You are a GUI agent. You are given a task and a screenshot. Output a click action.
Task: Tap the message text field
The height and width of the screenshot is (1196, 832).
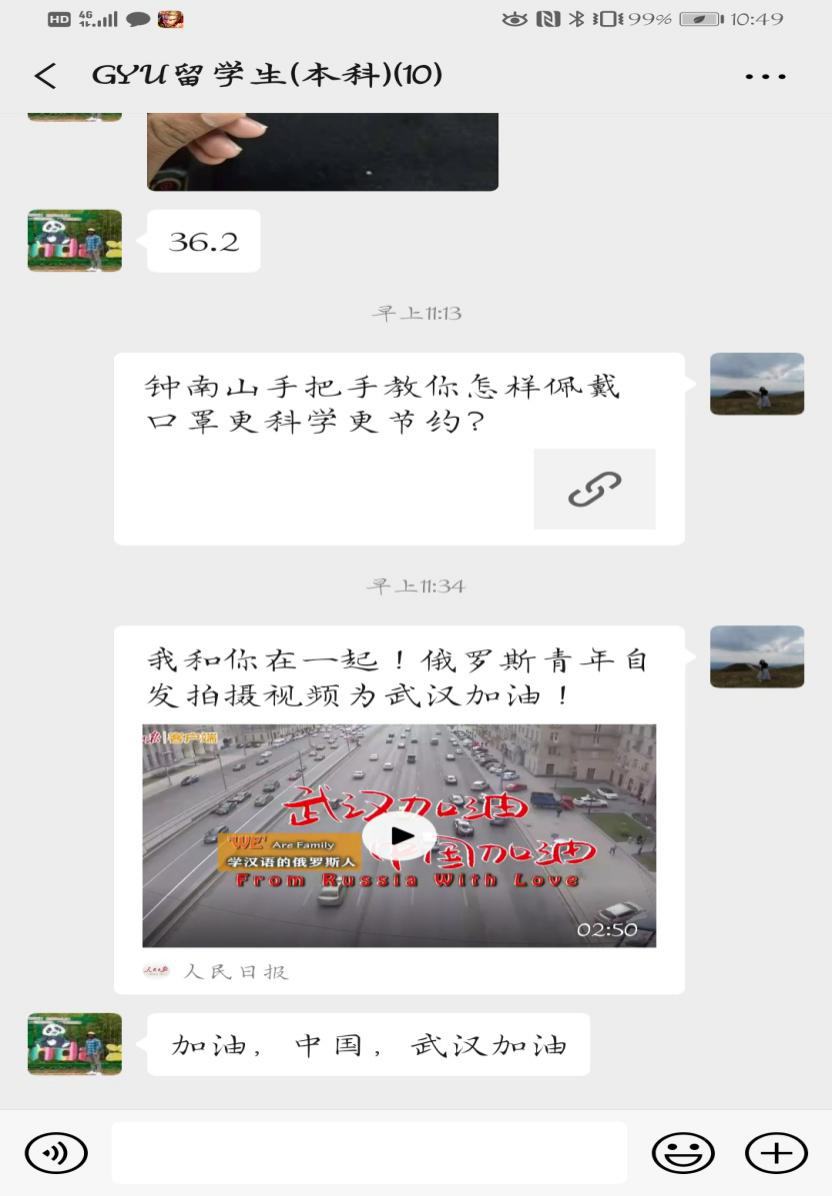368,1153
